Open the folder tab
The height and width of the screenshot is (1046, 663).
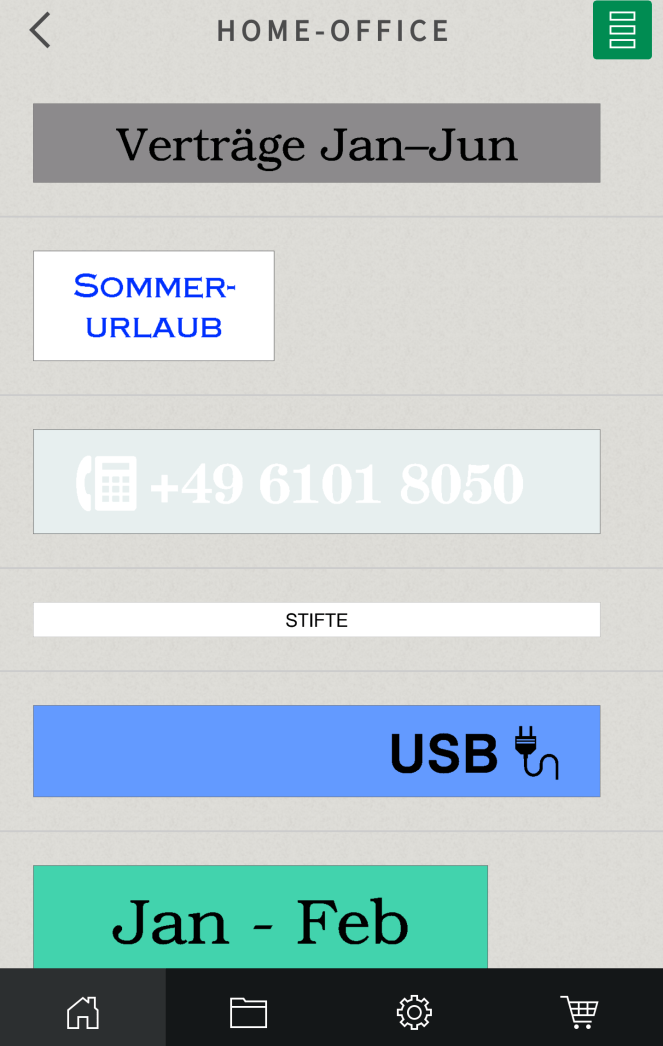click(248, 1012)
